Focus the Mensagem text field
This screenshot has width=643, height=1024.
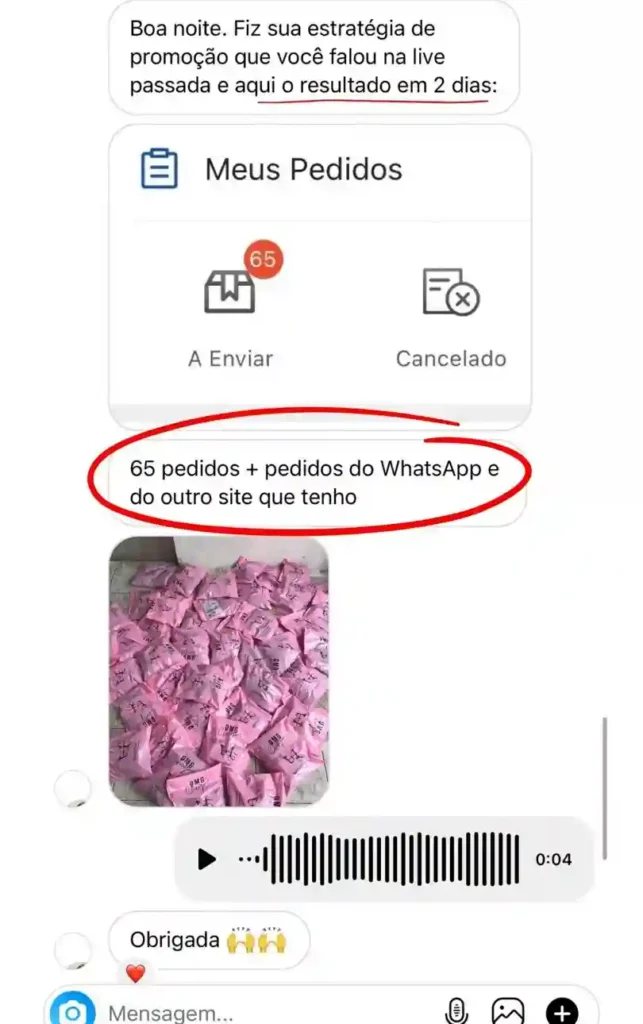pyautogui.click(x=268, y=1013)
